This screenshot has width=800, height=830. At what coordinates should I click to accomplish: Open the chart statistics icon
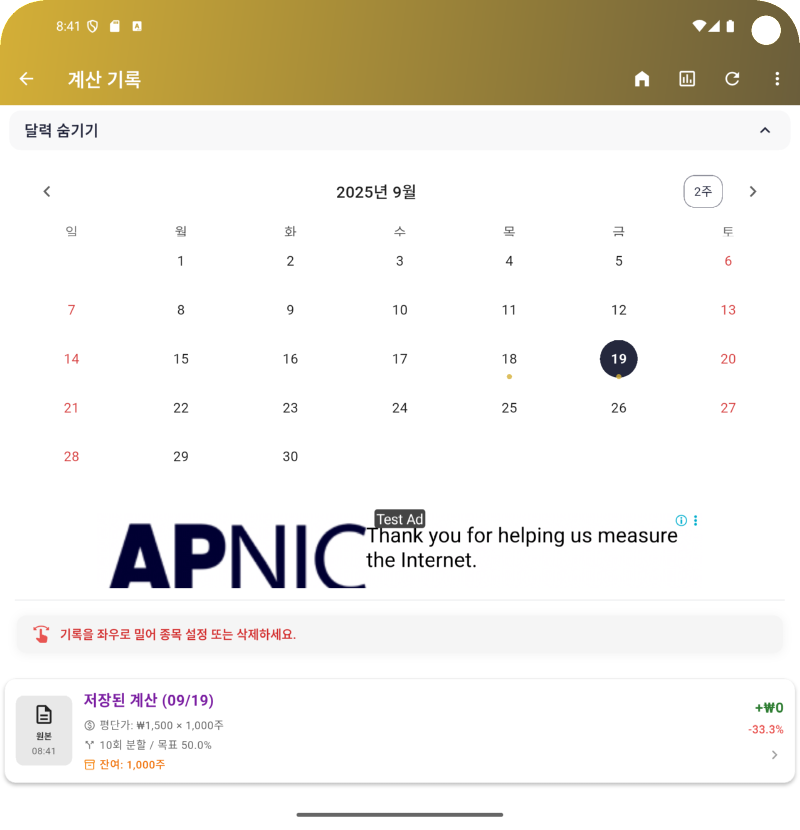click(x=687, y=79)
